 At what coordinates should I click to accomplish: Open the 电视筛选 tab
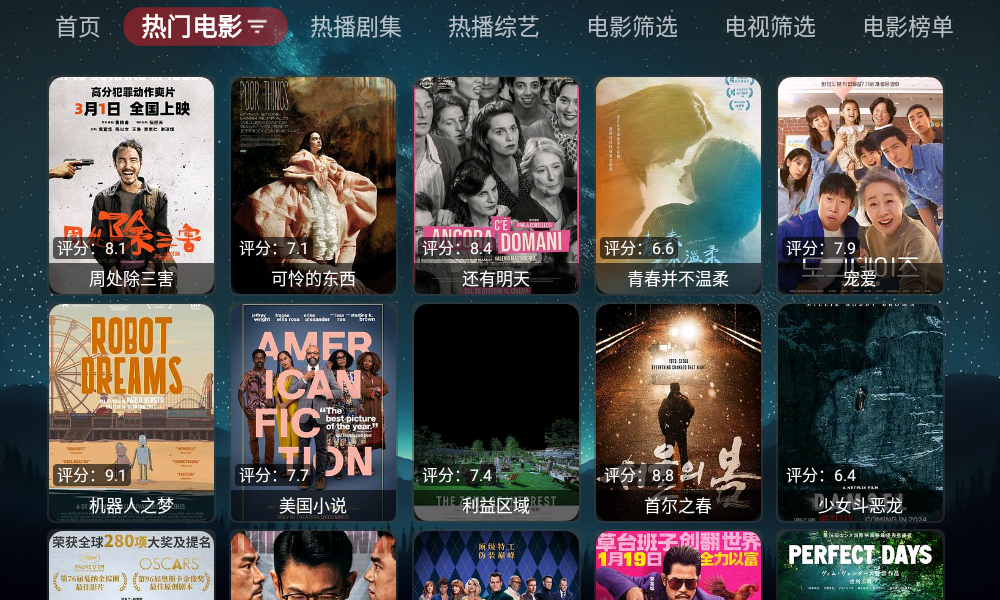pos(770,27)
